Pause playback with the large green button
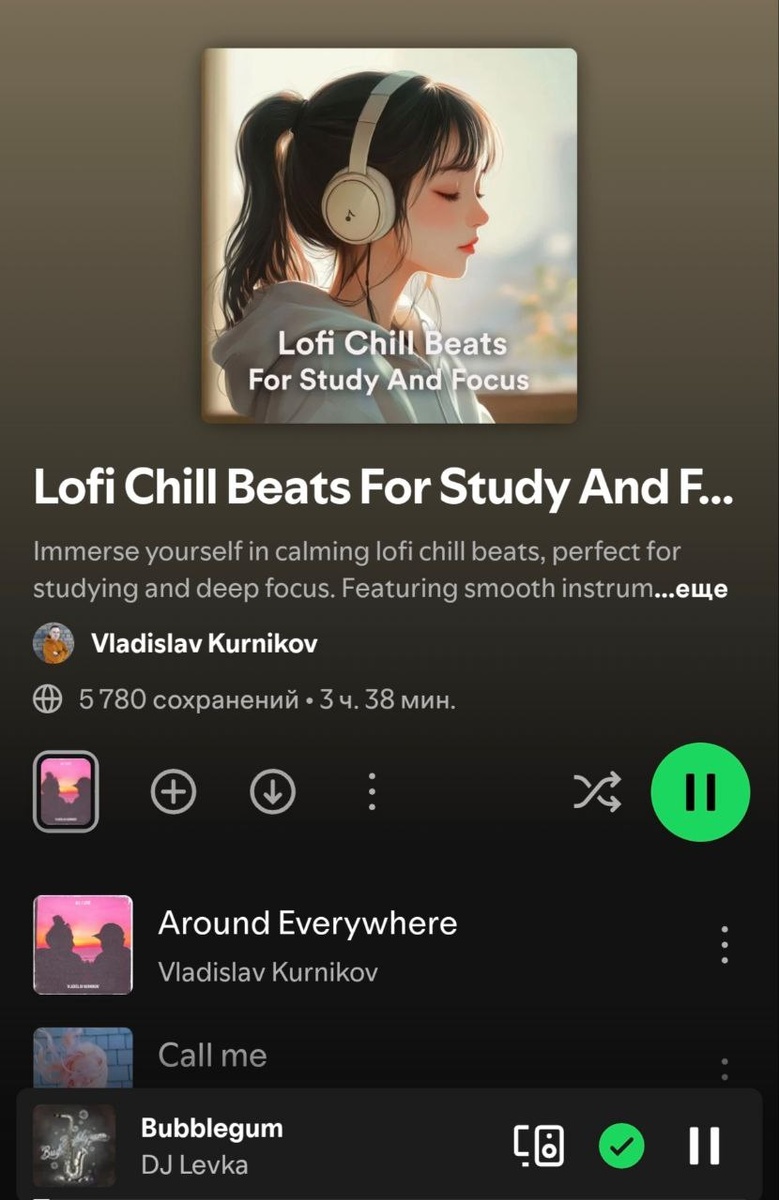779x1200 pixels. click(699, 791)
